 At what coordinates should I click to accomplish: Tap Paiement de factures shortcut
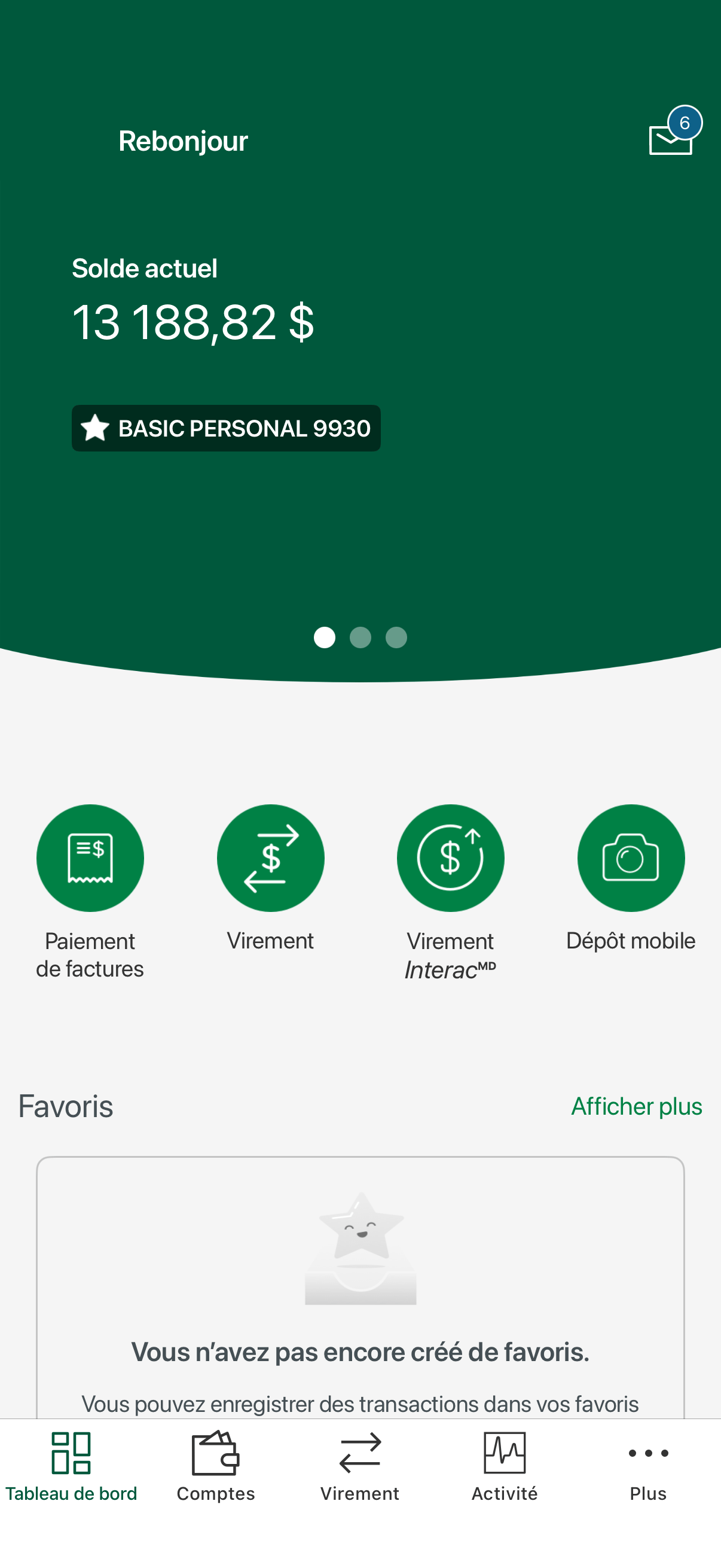90,858
